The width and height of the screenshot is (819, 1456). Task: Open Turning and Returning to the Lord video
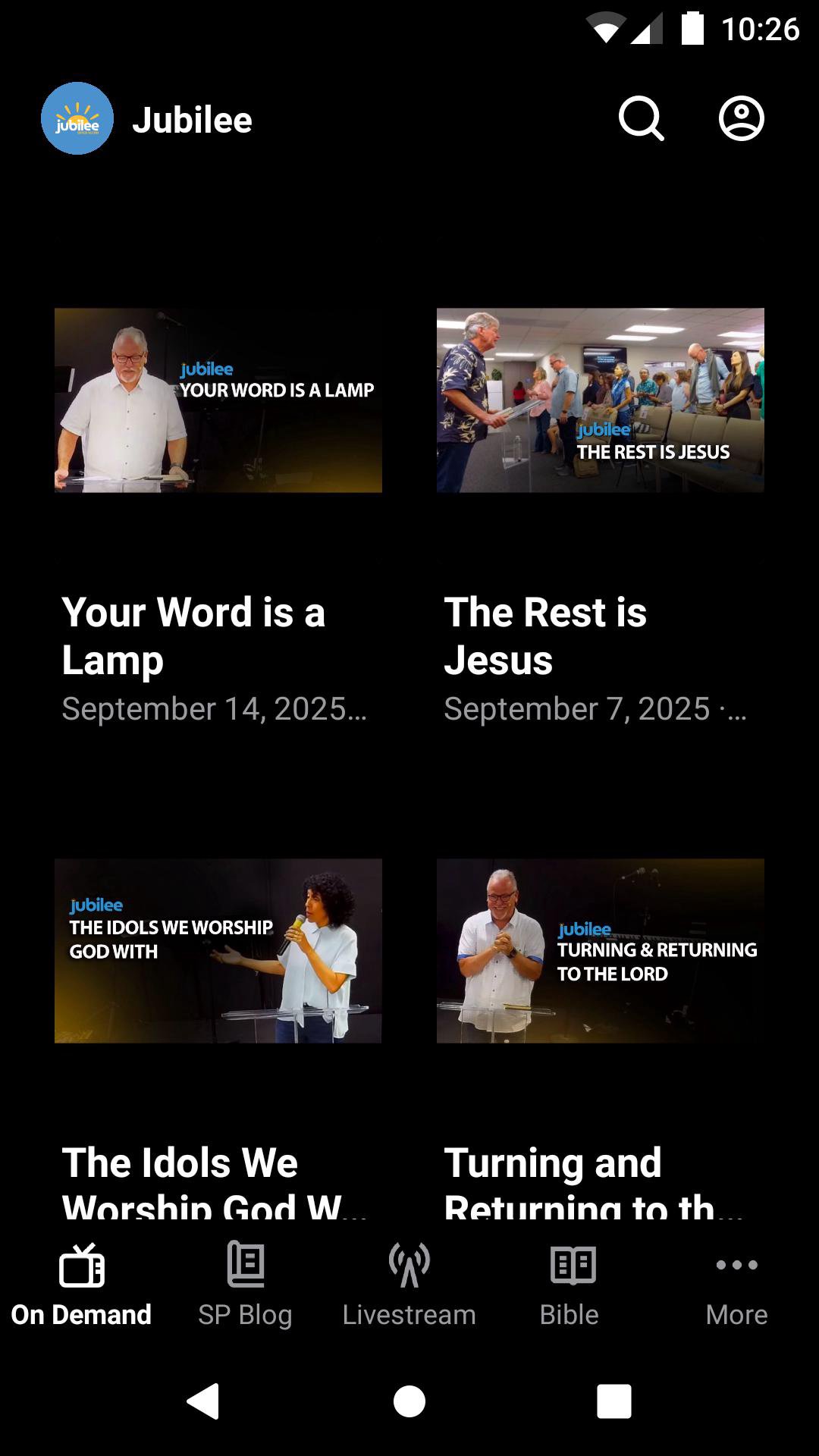(x=601, y=951)
